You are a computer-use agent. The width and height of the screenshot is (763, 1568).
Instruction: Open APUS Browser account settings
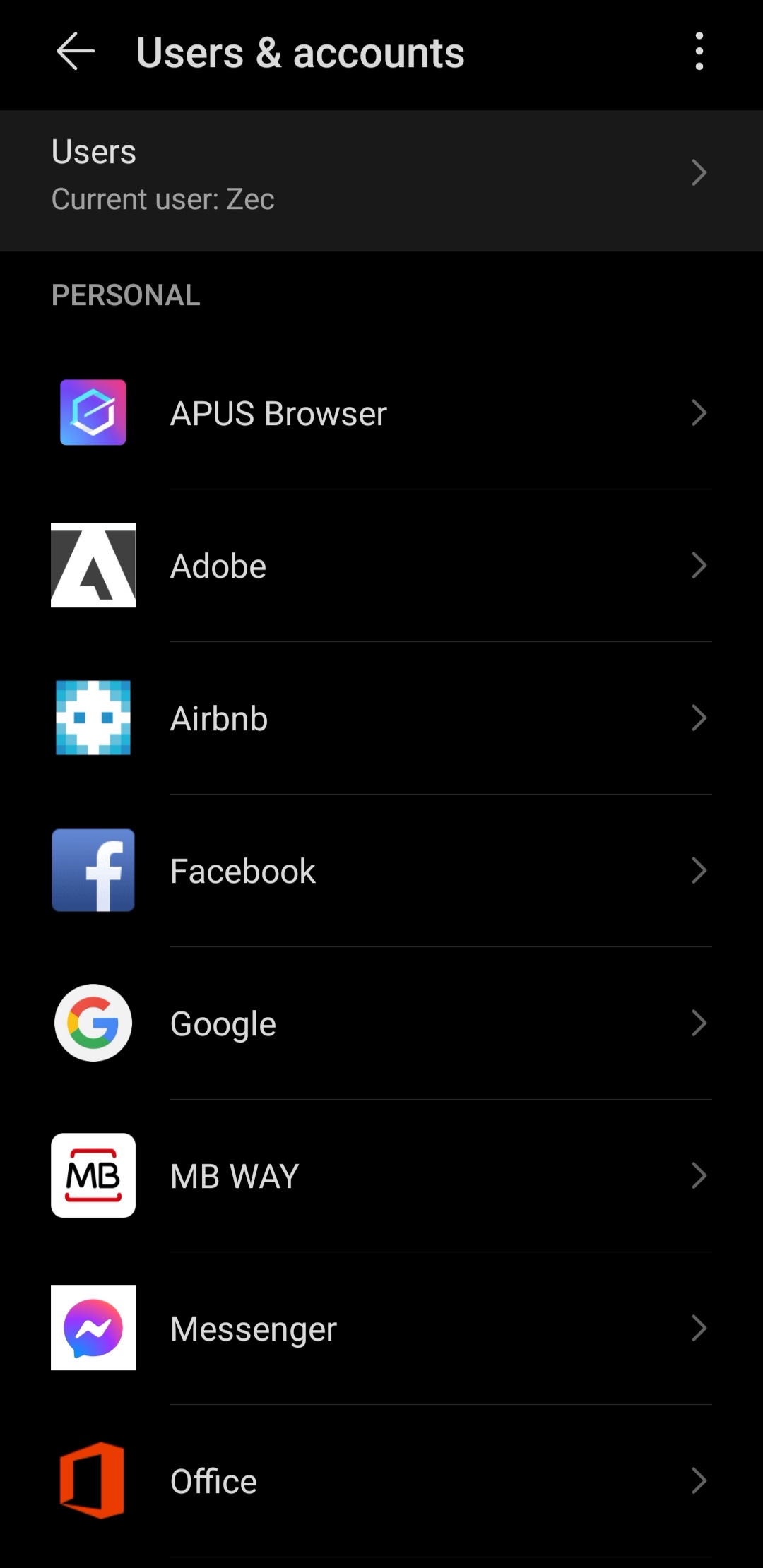point(381,414)
